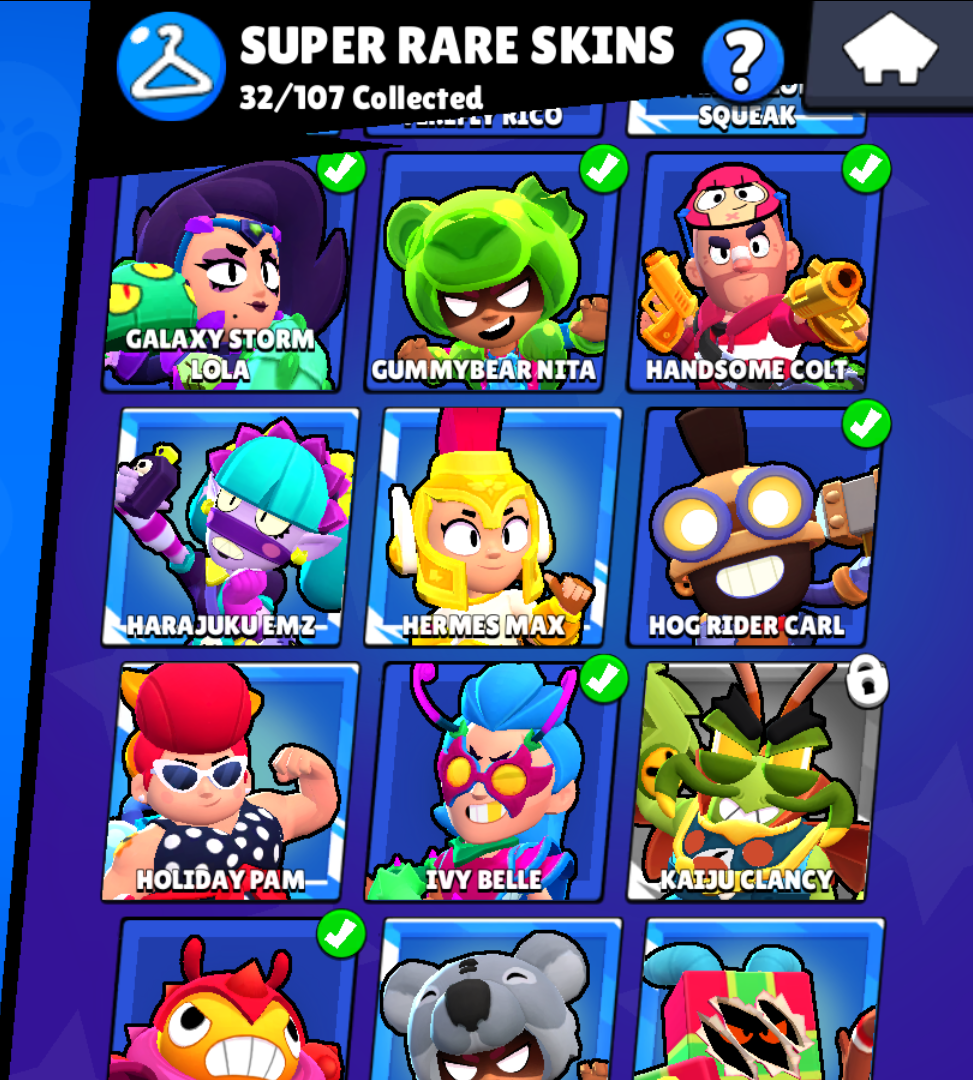Open the torn gift box skin tile
Image resolution: width=973 pixels, height=1080 pixels.
tap(756, 1005)
